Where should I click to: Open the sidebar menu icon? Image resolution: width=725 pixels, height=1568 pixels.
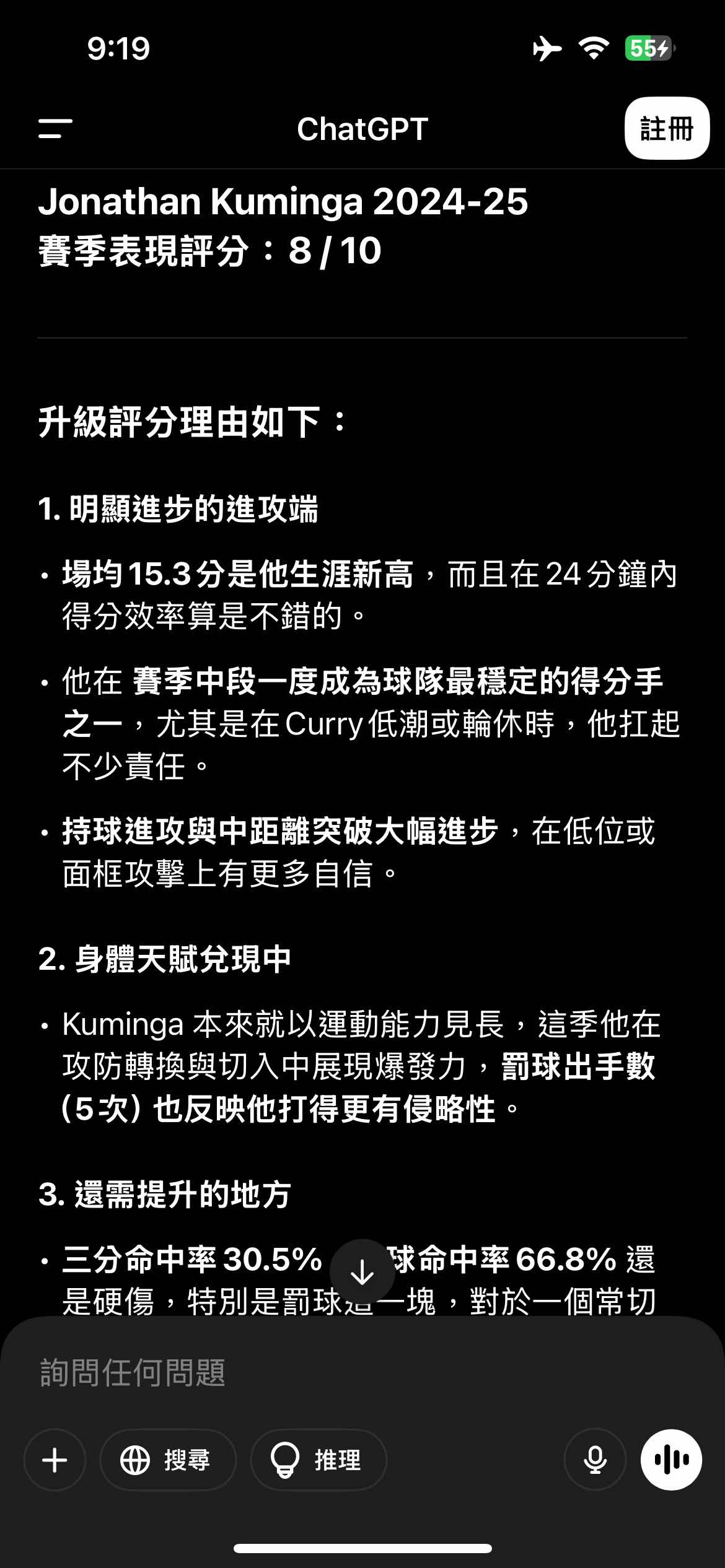pyautogui.click(x=55, y=129)
